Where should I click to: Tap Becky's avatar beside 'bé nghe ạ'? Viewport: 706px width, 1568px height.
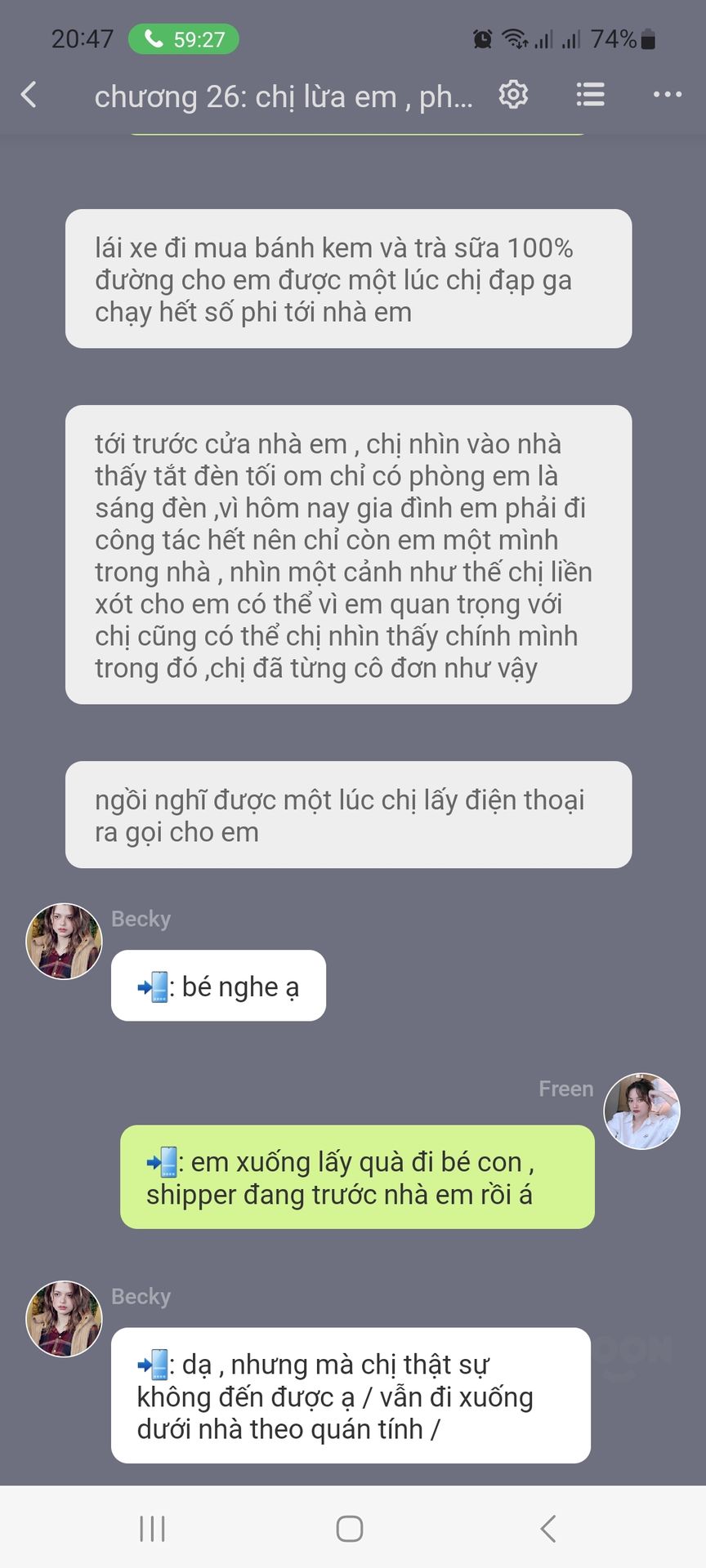pos(64,941)
